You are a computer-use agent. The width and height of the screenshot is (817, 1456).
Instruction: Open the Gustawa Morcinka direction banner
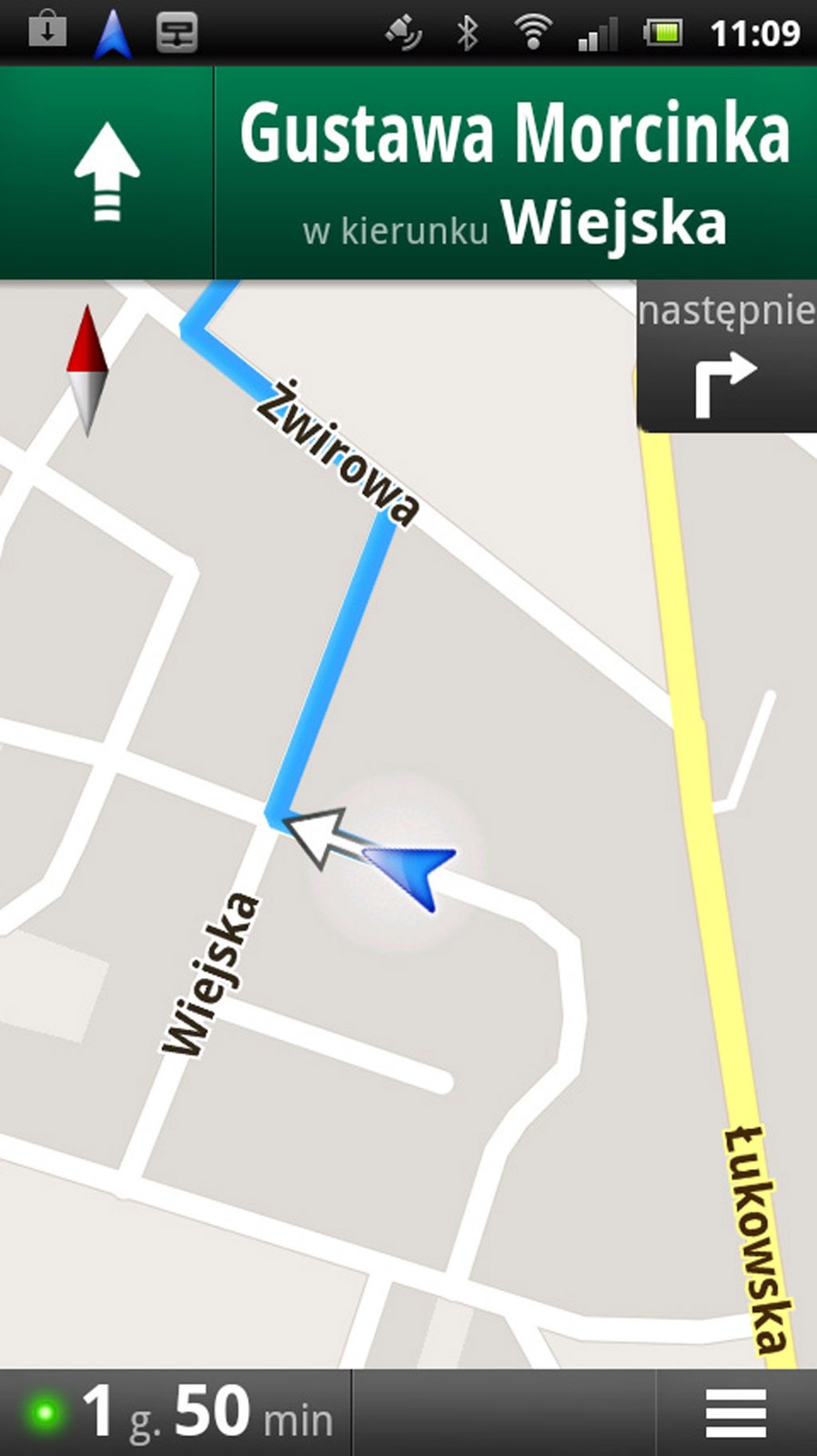coord(514,173)
